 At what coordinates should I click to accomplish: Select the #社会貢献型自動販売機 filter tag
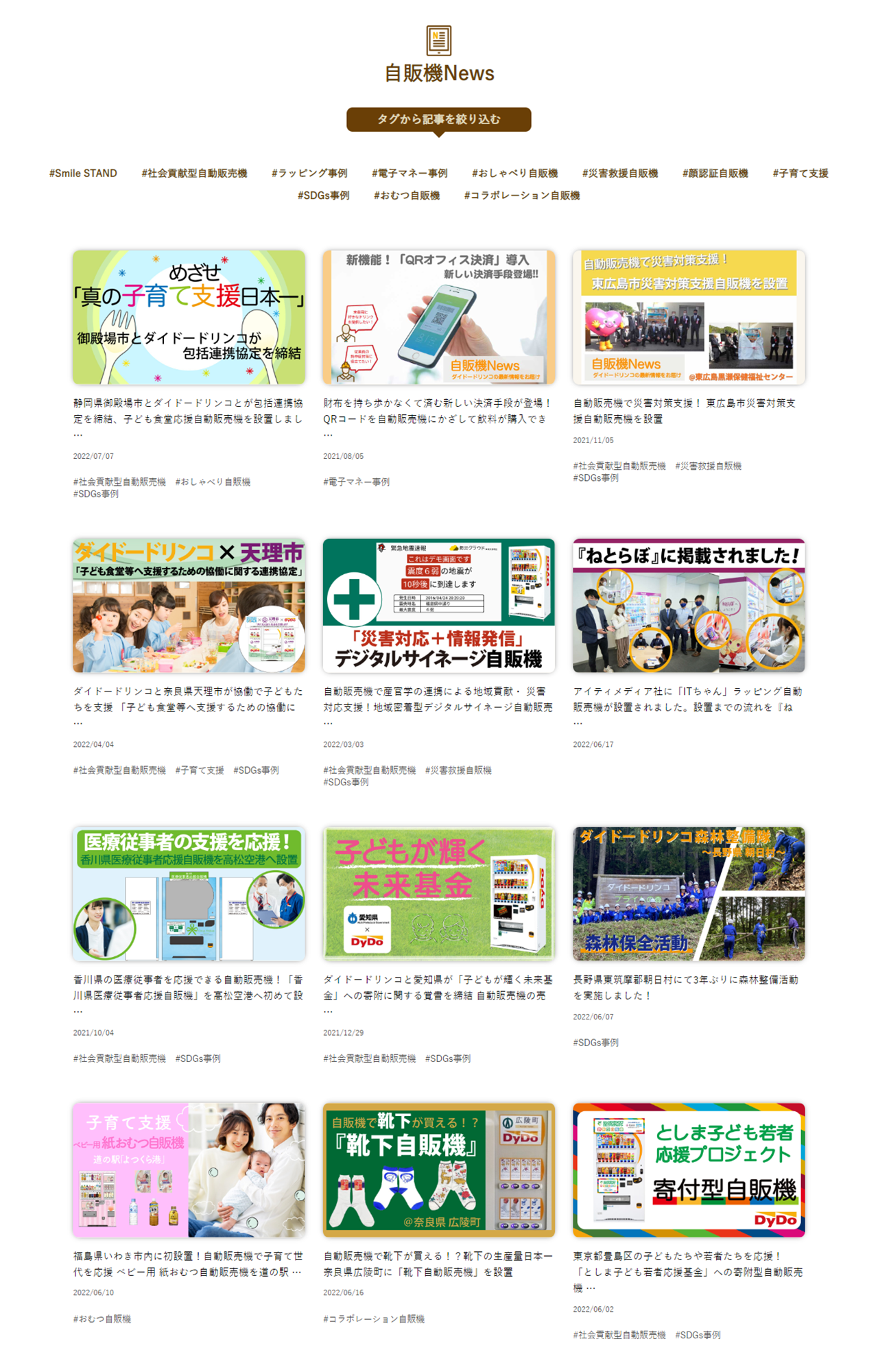(194, 174)
